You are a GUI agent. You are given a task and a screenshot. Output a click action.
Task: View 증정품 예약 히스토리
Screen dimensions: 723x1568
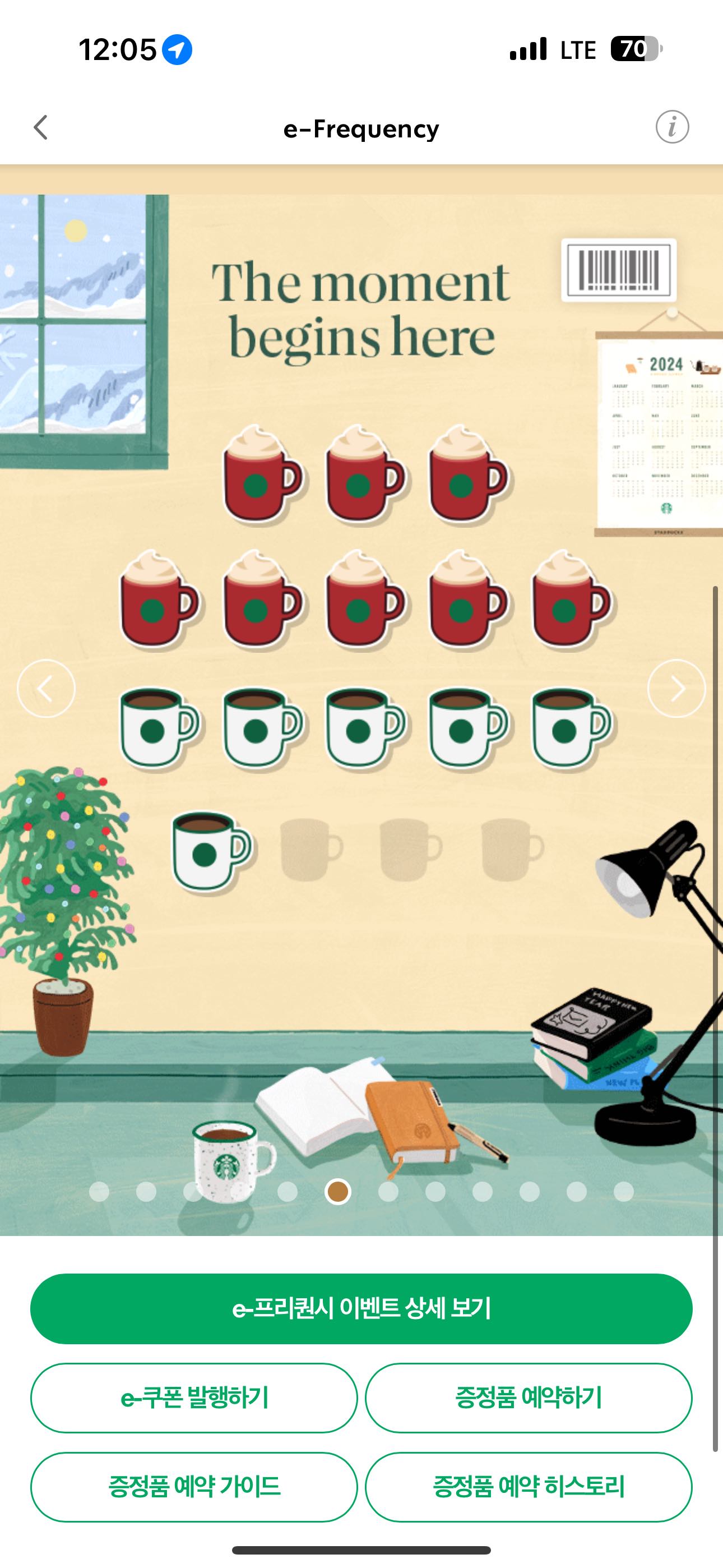(x=529, y=1487)
